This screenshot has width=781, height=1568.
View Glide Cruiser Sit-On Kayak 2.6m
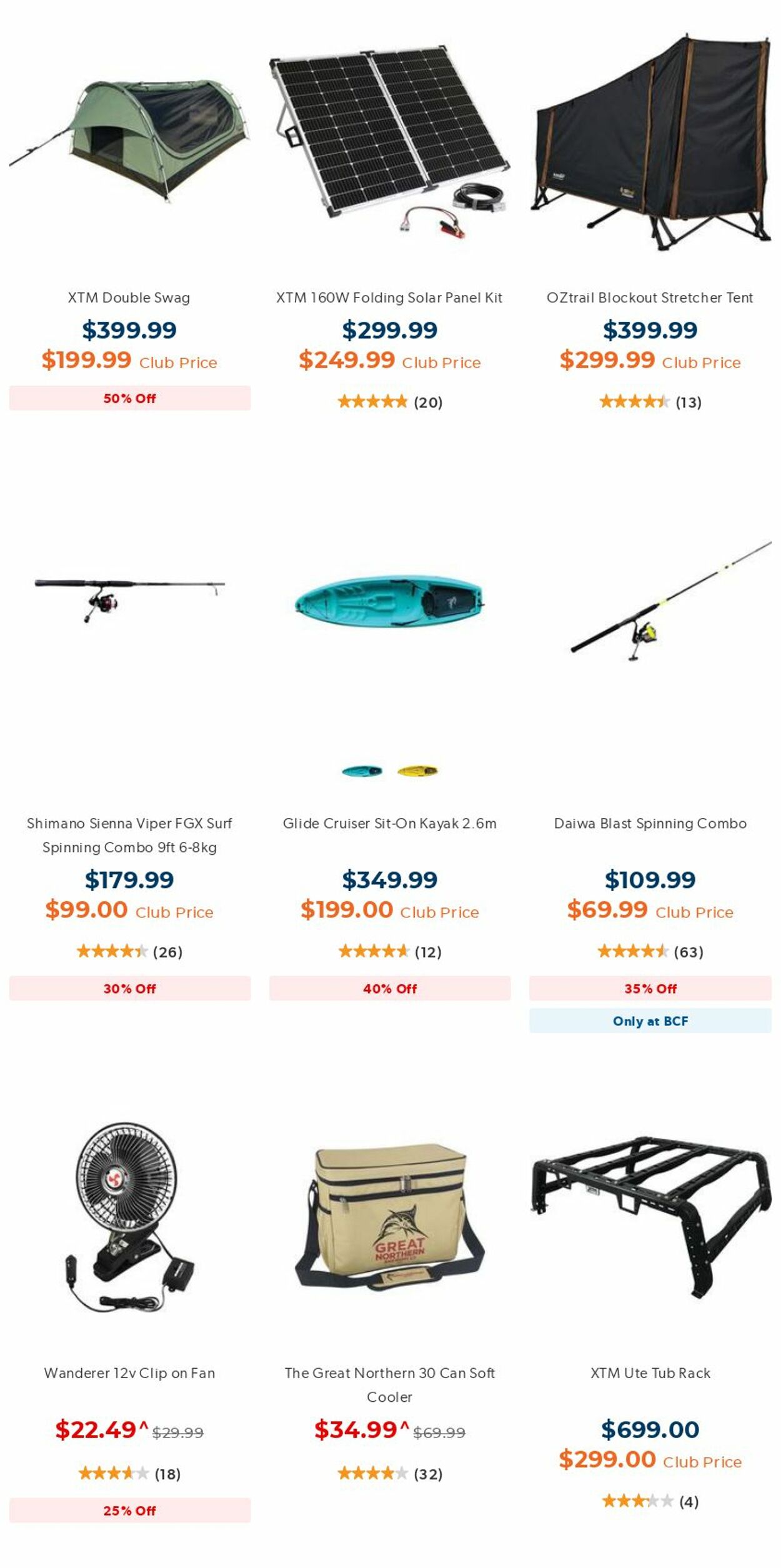[389, 823]
